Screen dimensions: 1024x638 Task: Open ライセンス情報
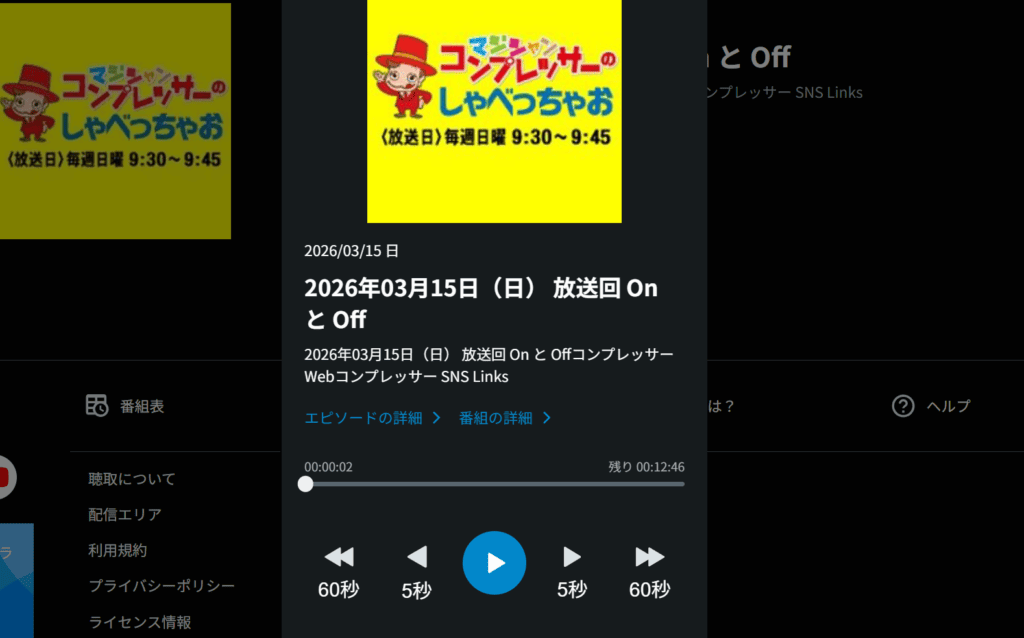click(x=140, y=622)
